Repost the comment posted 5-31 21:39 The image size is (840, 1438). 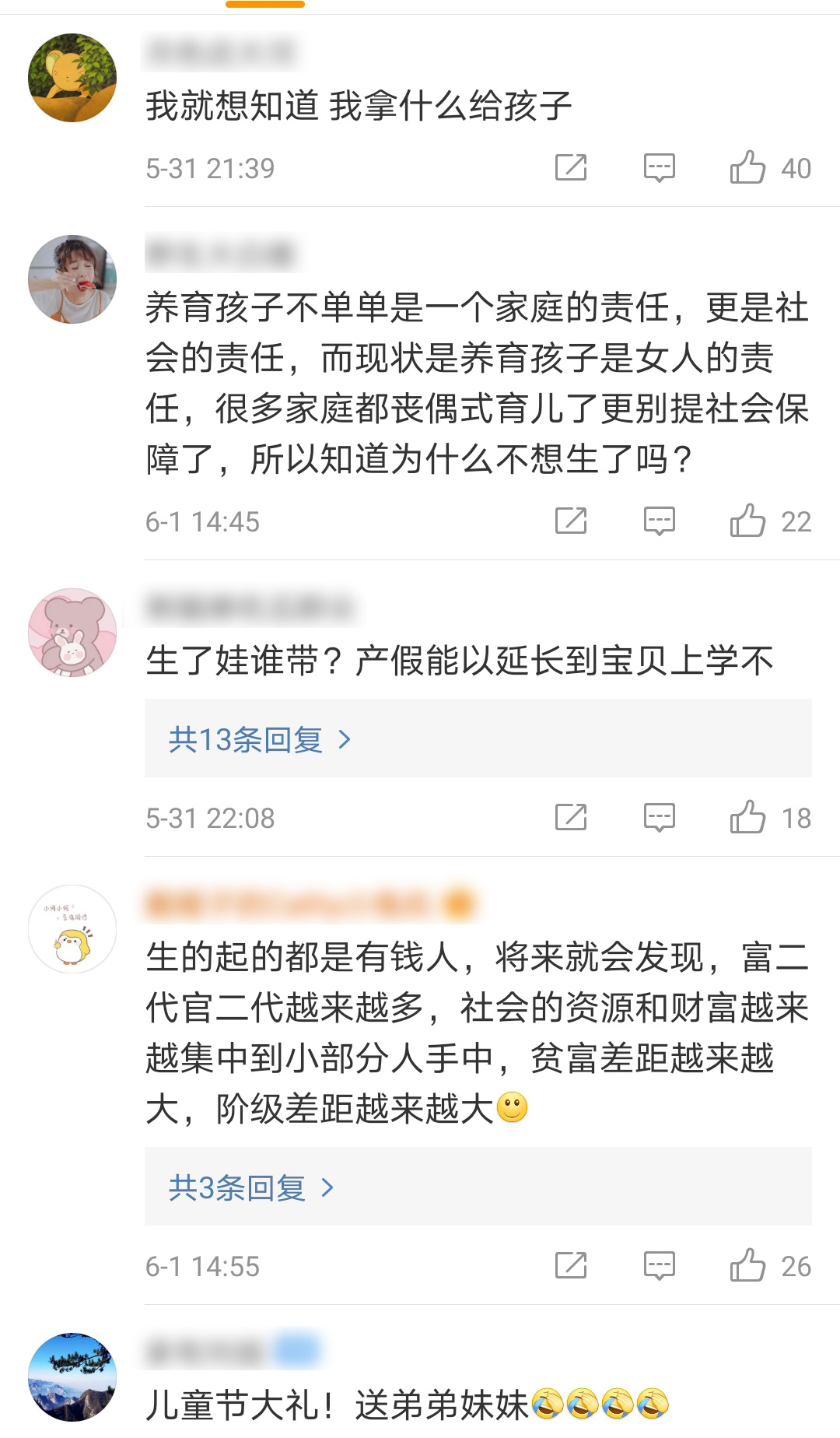pyautogui.click(x=571, y=167)
